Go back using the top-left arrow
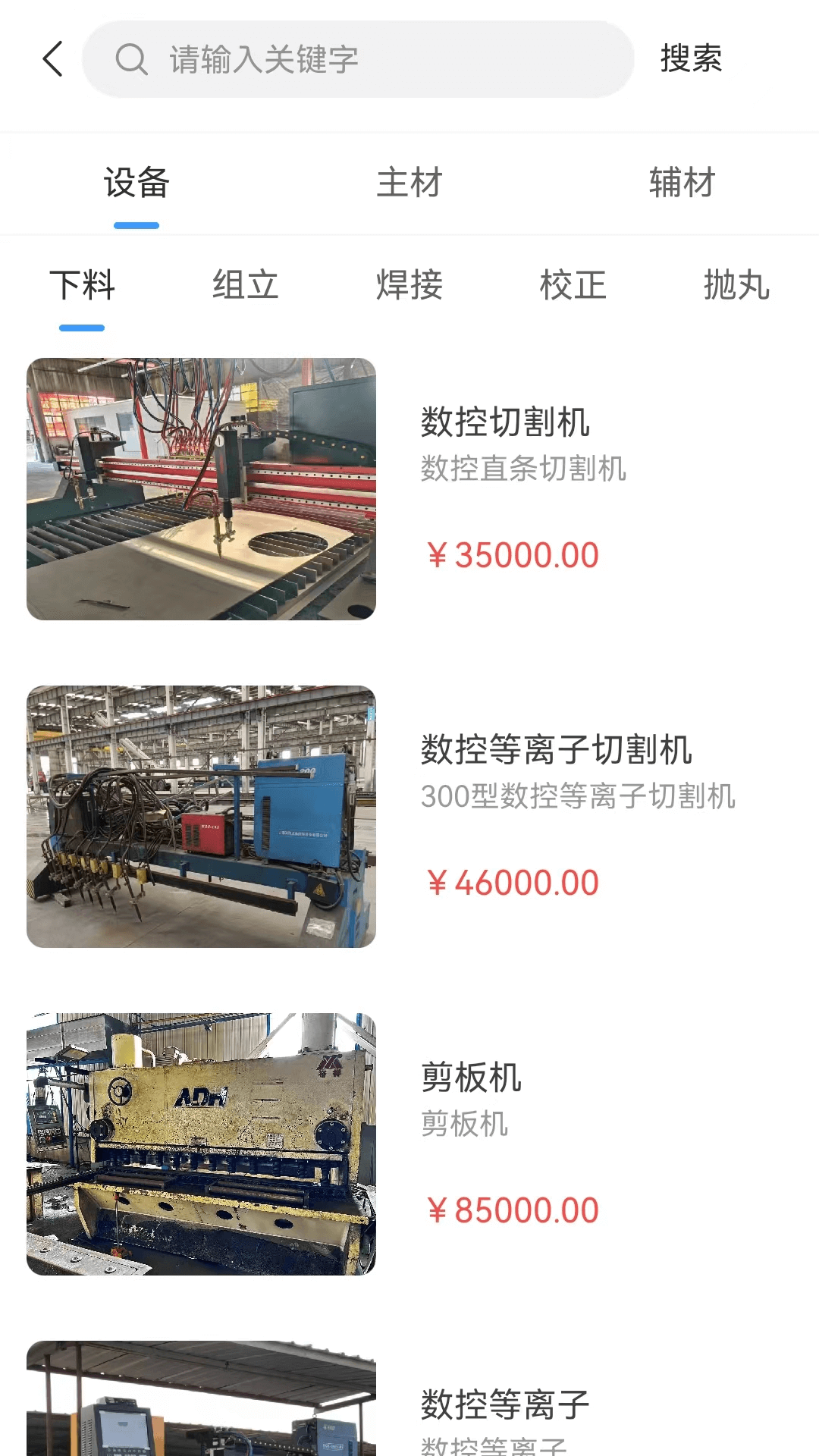This screenshot has height=1456, width=819. click(x=52, y=59)
